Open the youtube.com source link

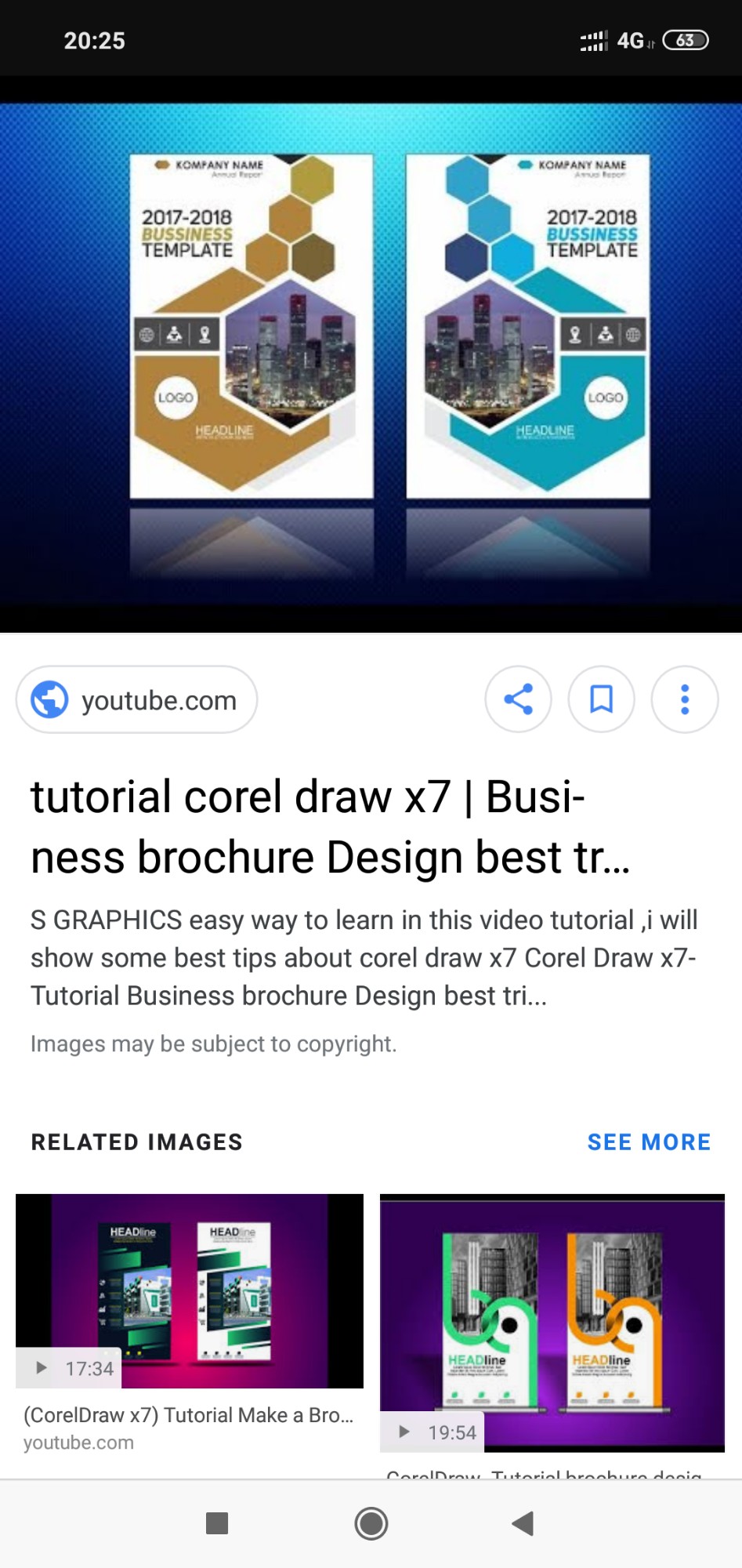137,699
